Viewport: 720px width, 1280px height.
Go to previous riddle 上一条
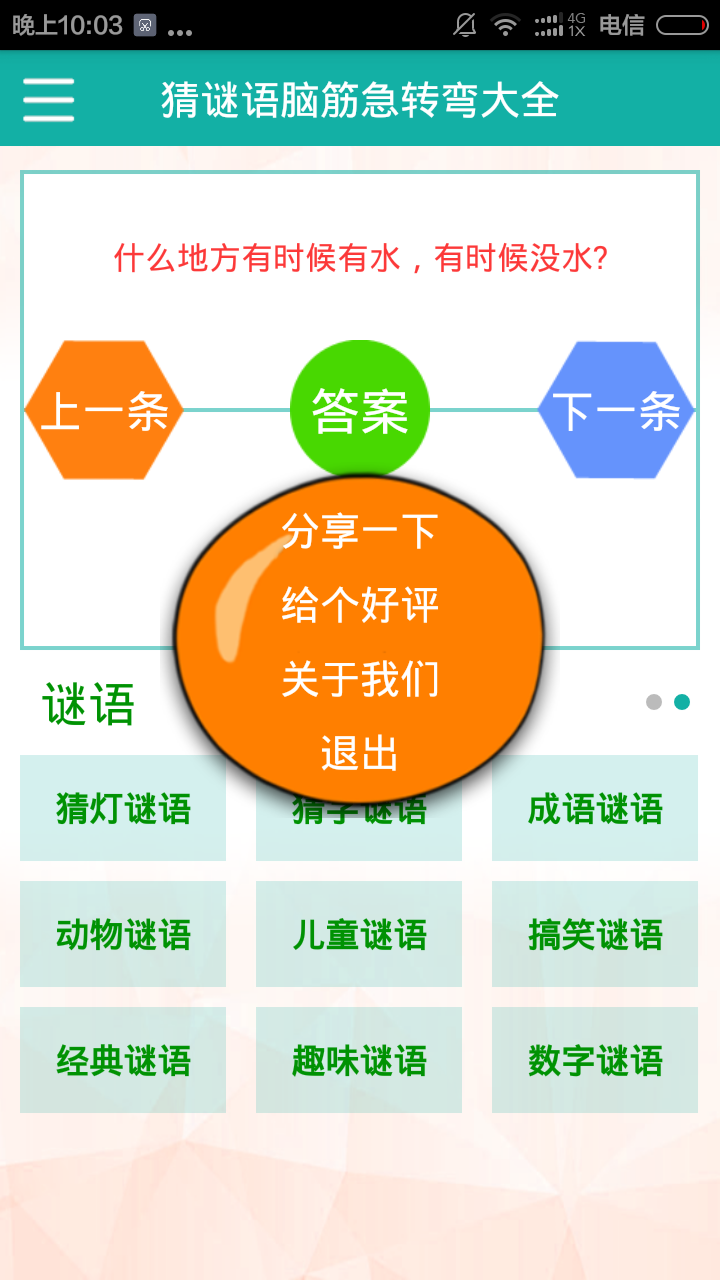point(104,410)
